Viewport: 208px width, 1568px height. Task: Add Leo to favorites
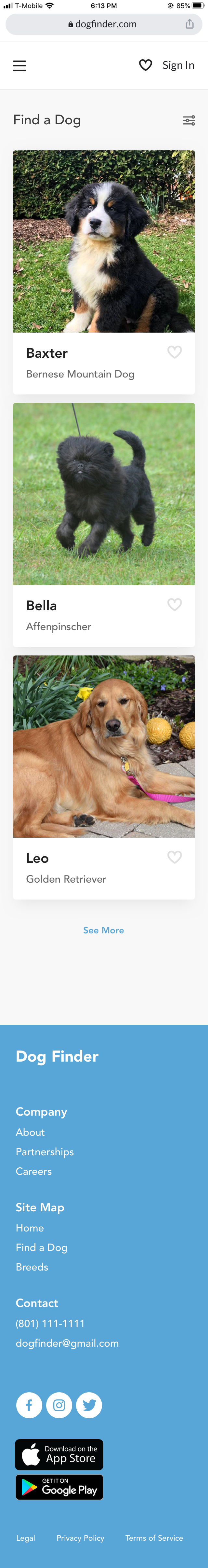(175, 857)
